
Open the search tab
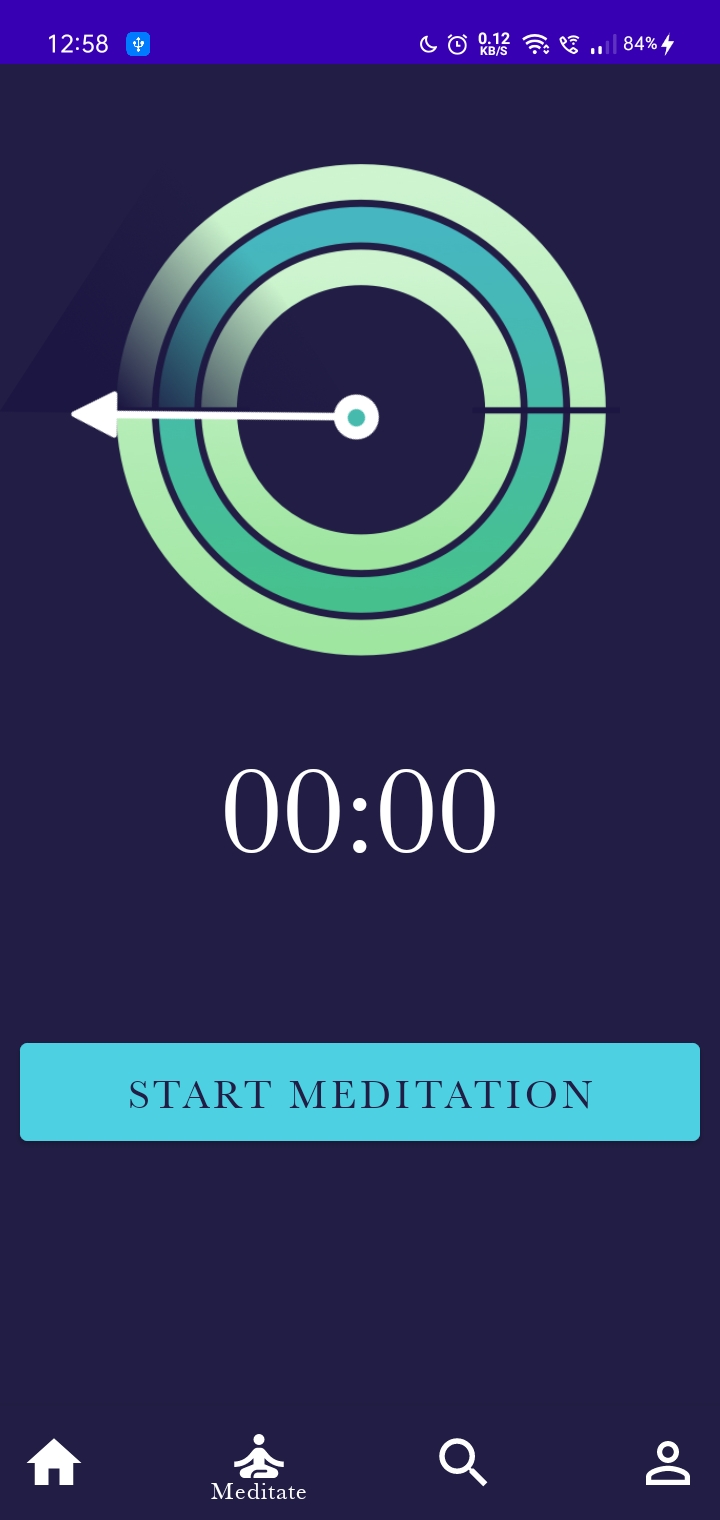(463, 1463)
